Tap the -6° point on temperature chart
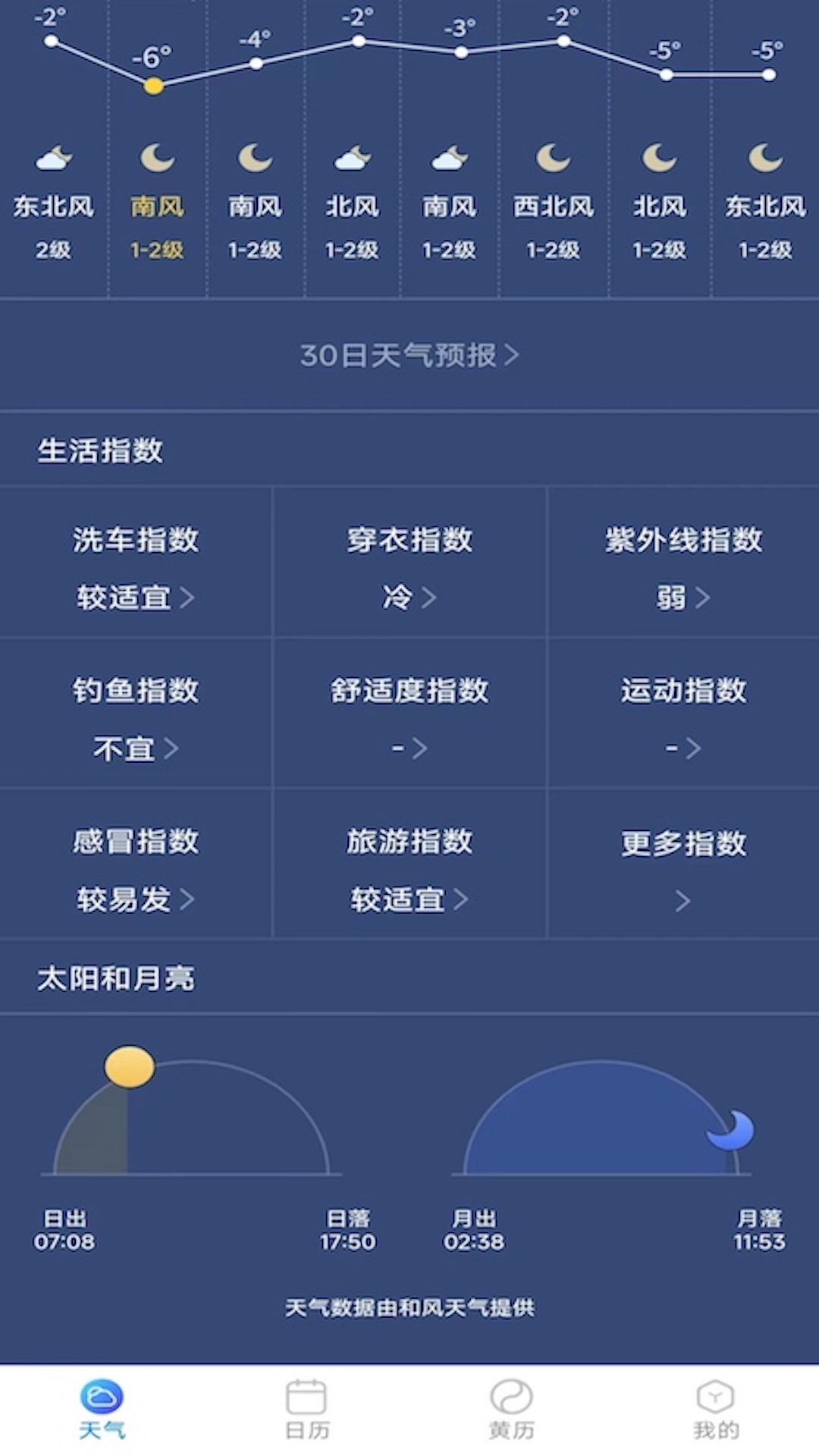Viewport: 819px width, 1456px height. coord(154,86)
